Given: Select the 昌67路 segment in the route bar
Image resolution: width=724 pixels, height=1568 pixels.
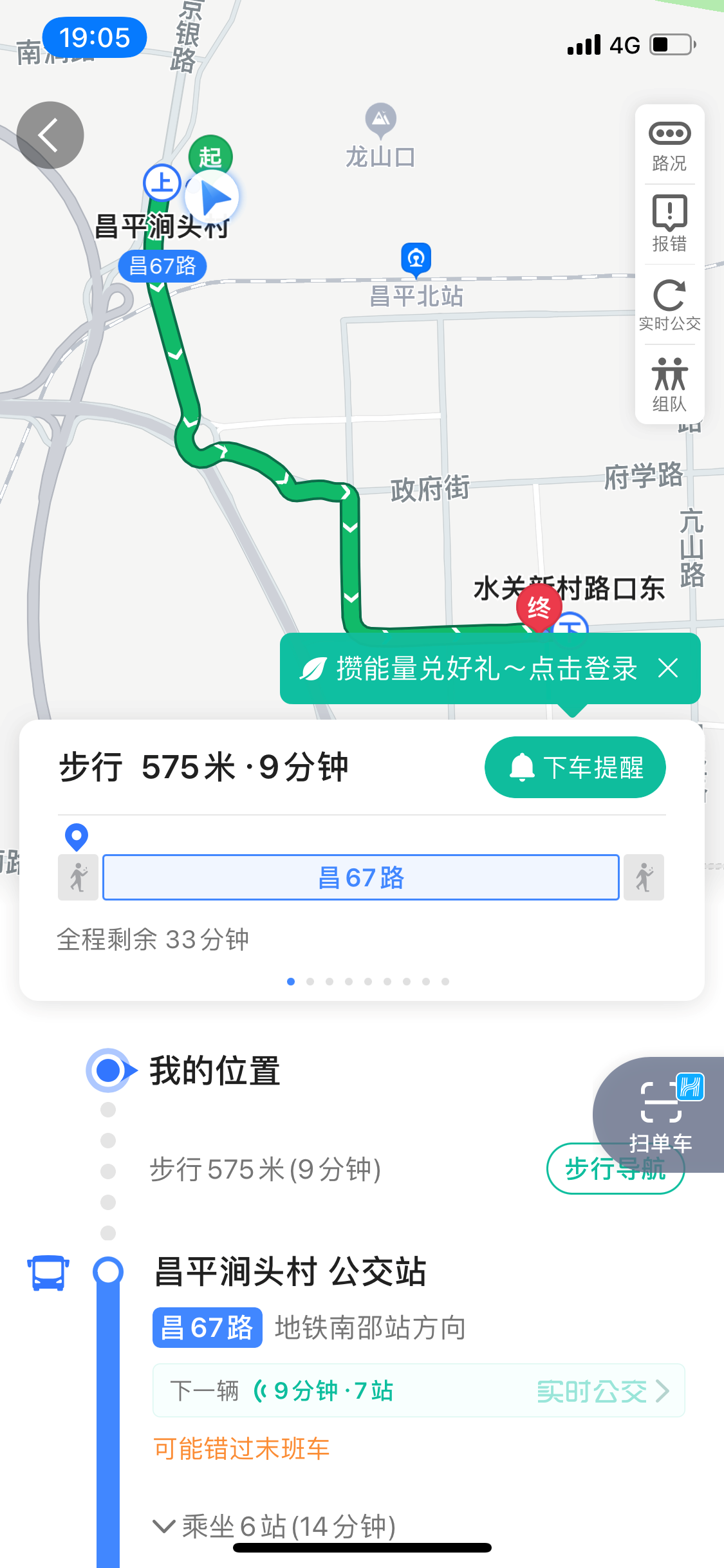Looking at the screenshot, I should [360, 877].
